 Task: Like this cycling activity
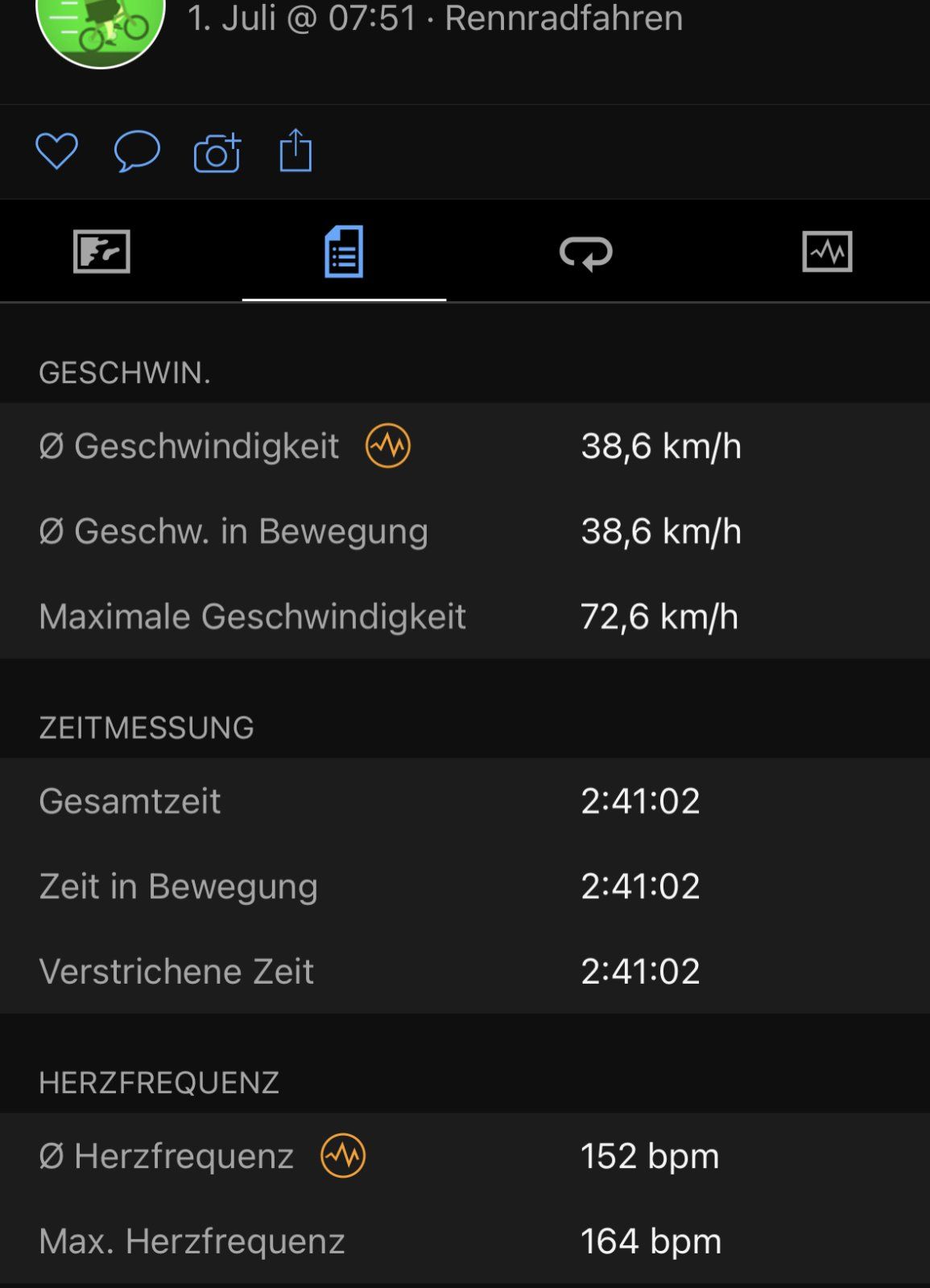tap(56, 151)
